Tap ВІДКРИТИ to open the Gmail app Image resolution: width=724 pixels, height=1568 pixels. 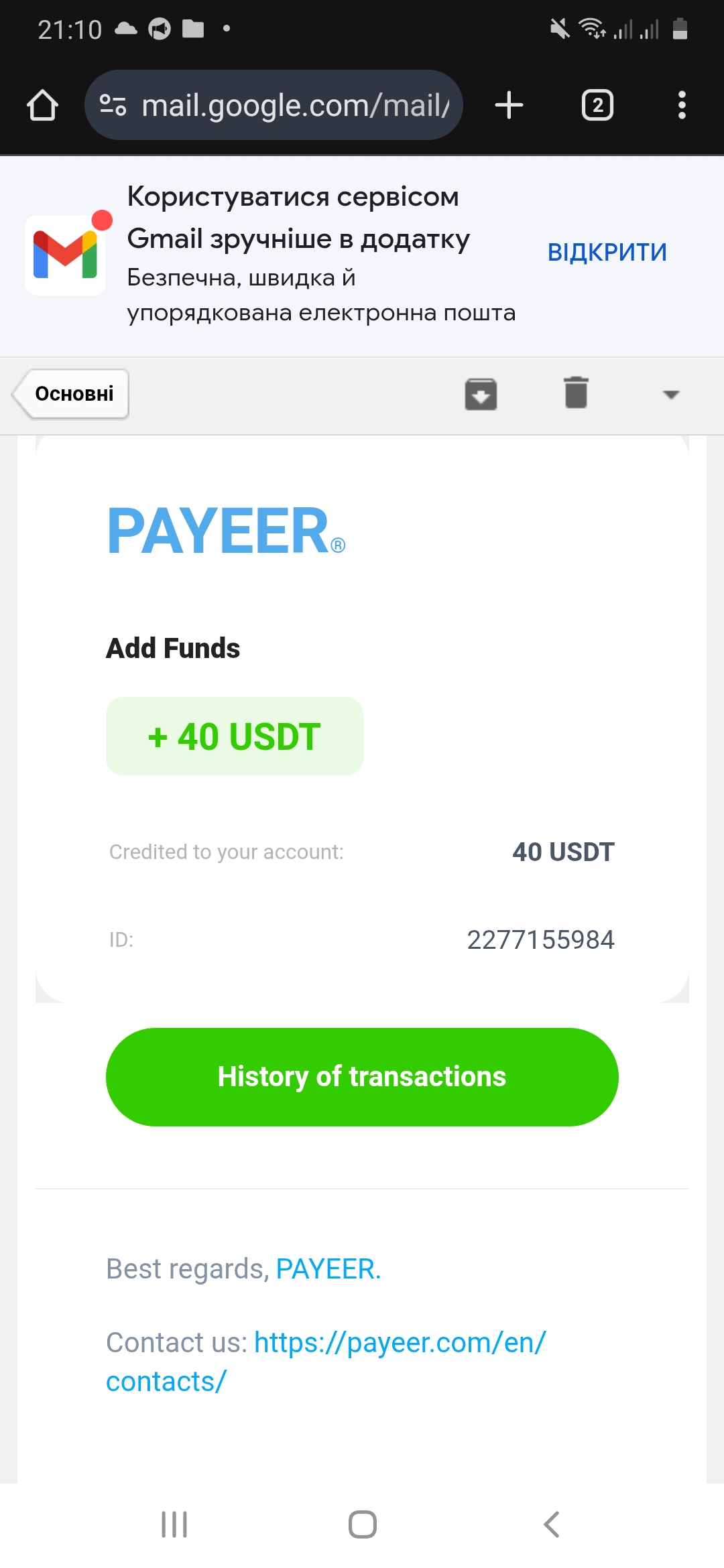tap(607, 253)
